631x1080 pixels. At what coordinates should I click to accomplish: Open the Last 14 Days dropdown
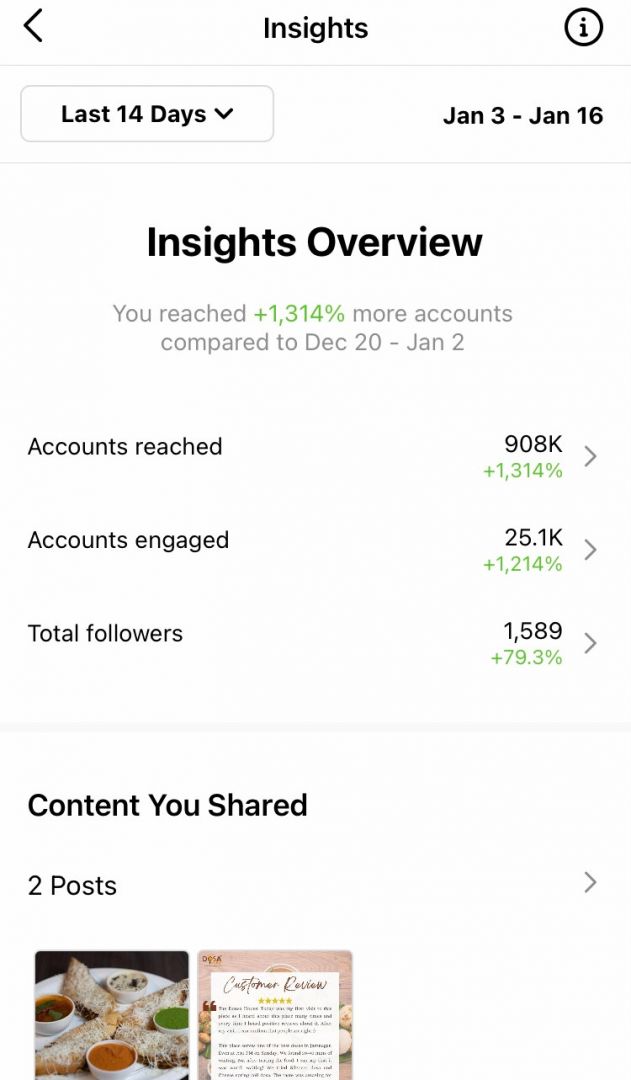[x=147, y=114]
